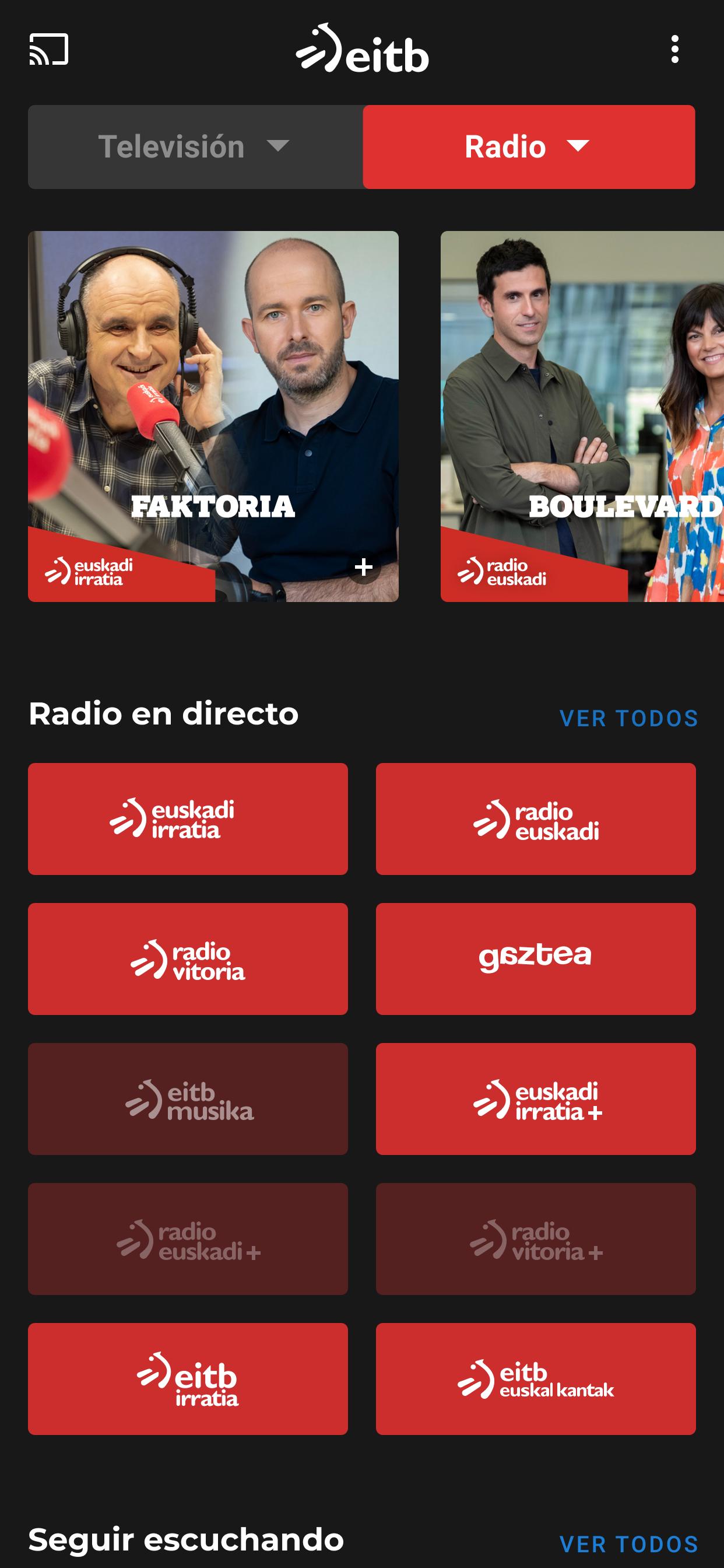Screen dimensions: 724x1568
Task: Select the EITB Musika station
Action: (187, 1098)
